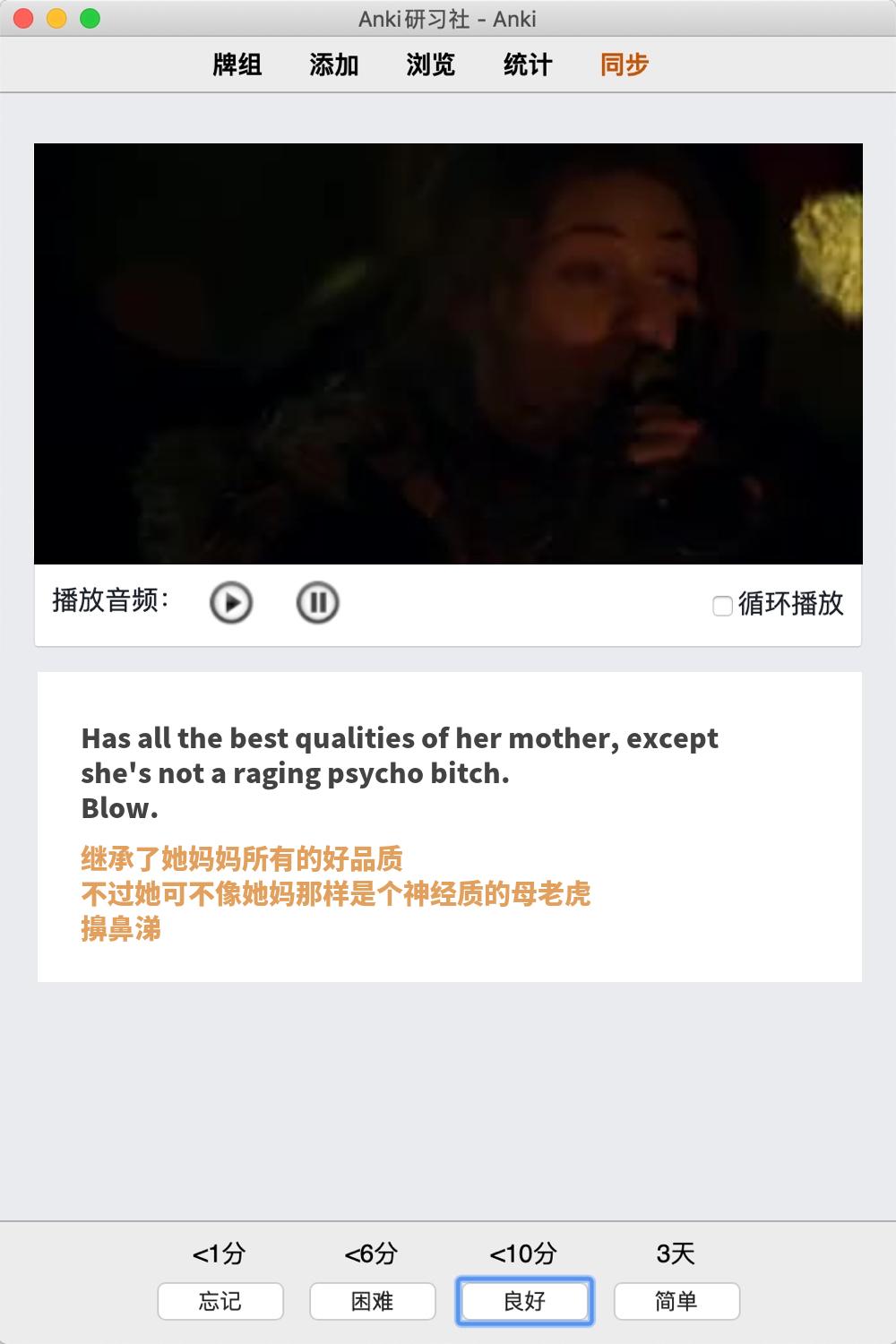Open the 浏览 card browser

431,65
